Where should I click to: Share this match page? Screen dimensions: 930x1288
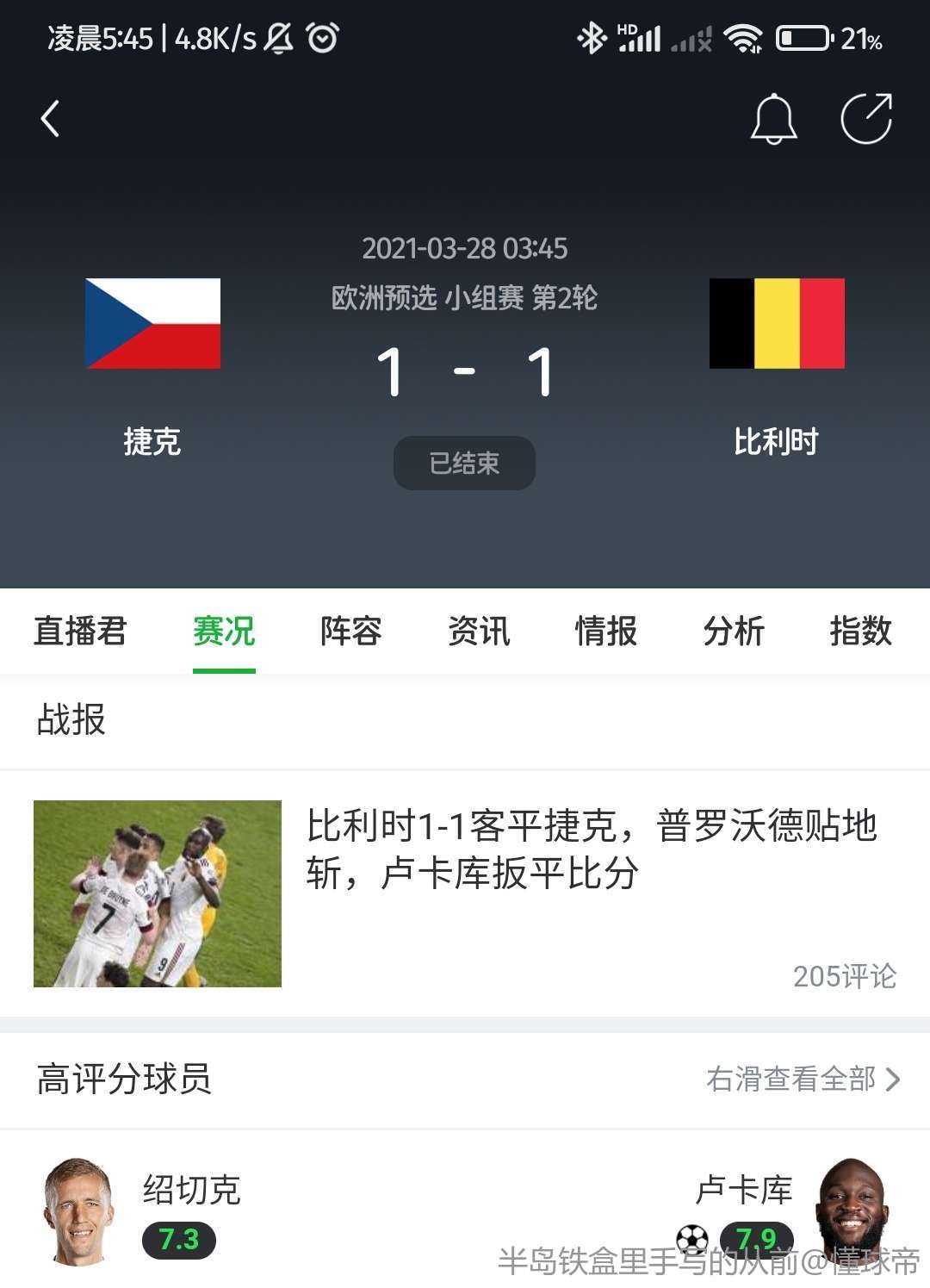[865, 119]
